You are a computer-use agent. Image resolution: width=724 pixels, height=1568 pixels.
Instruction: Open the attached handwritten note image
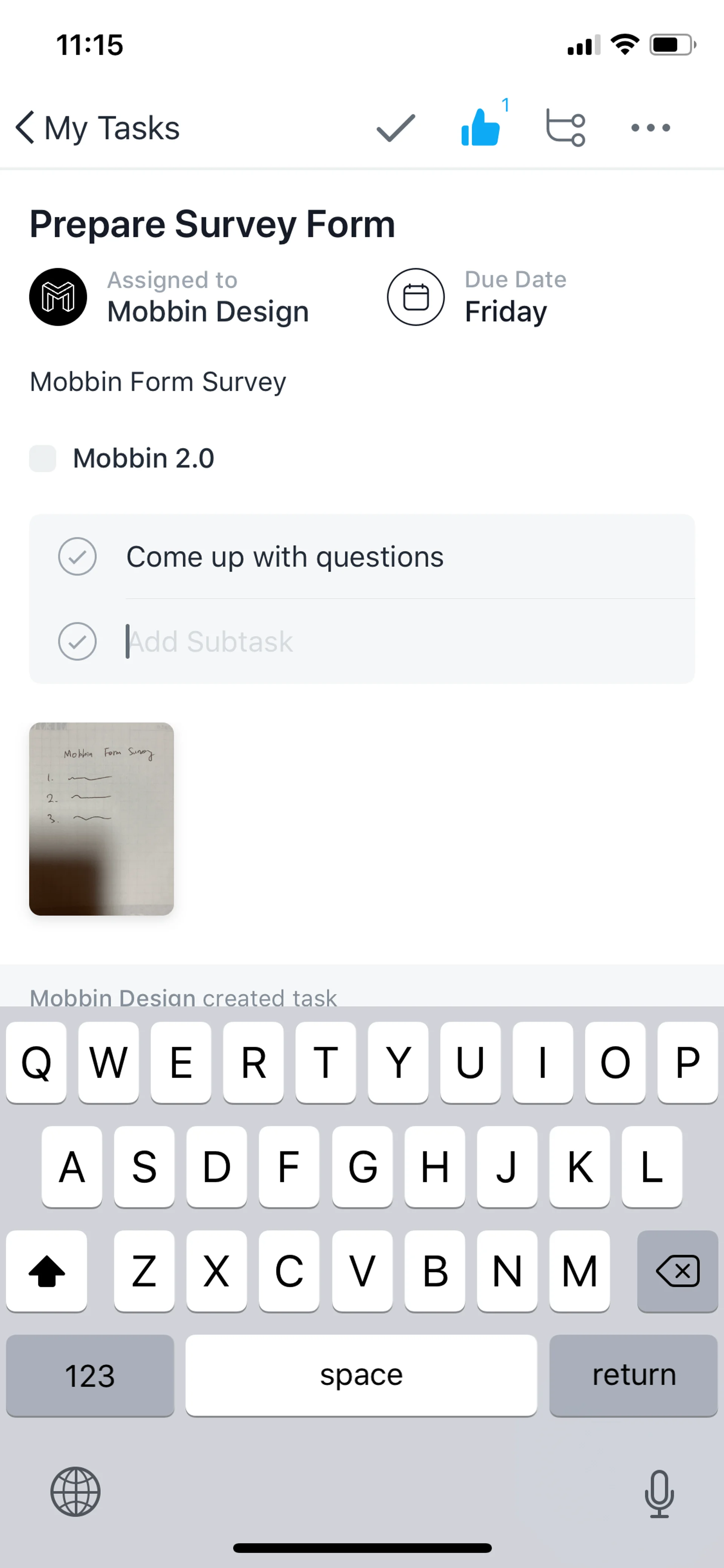click(101, 819)
